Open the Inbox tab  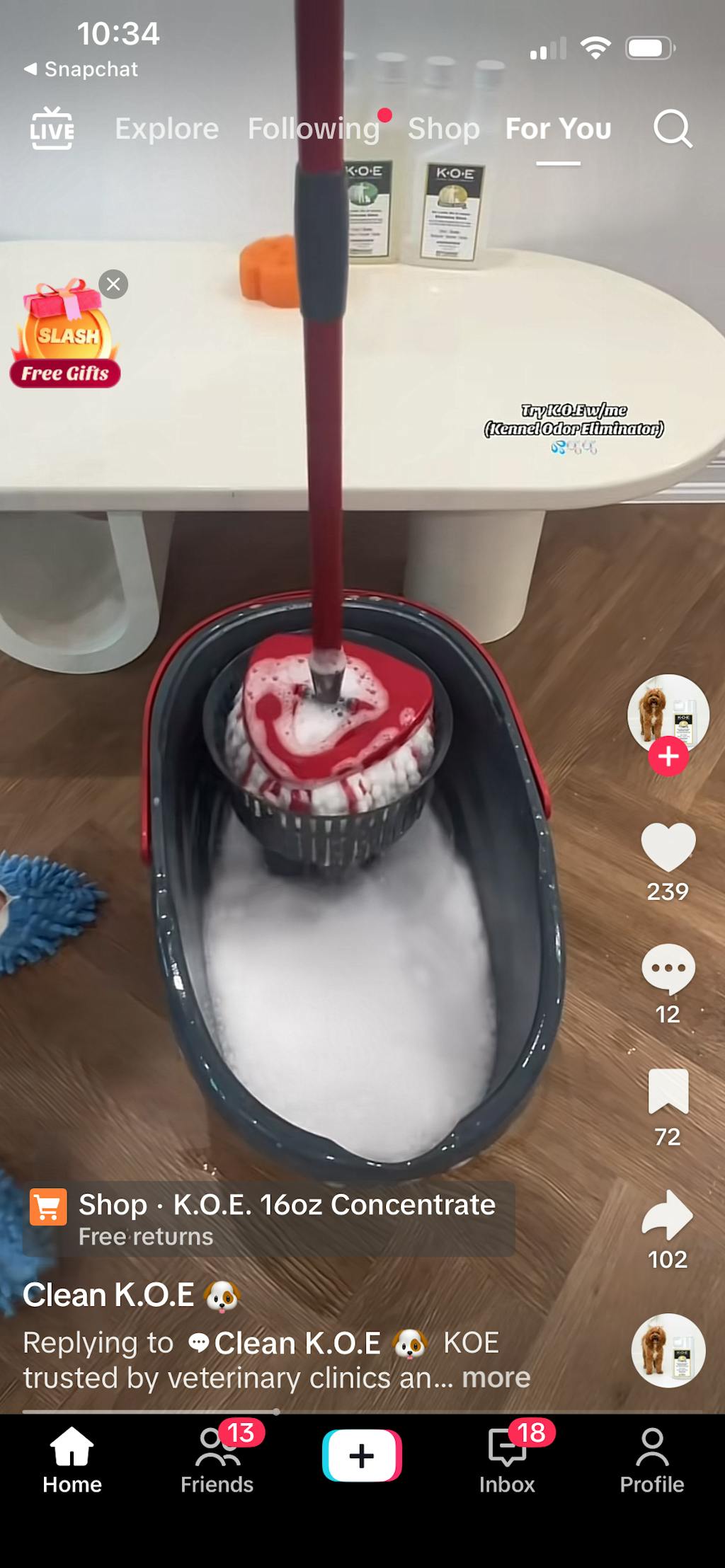(507, 1459)
